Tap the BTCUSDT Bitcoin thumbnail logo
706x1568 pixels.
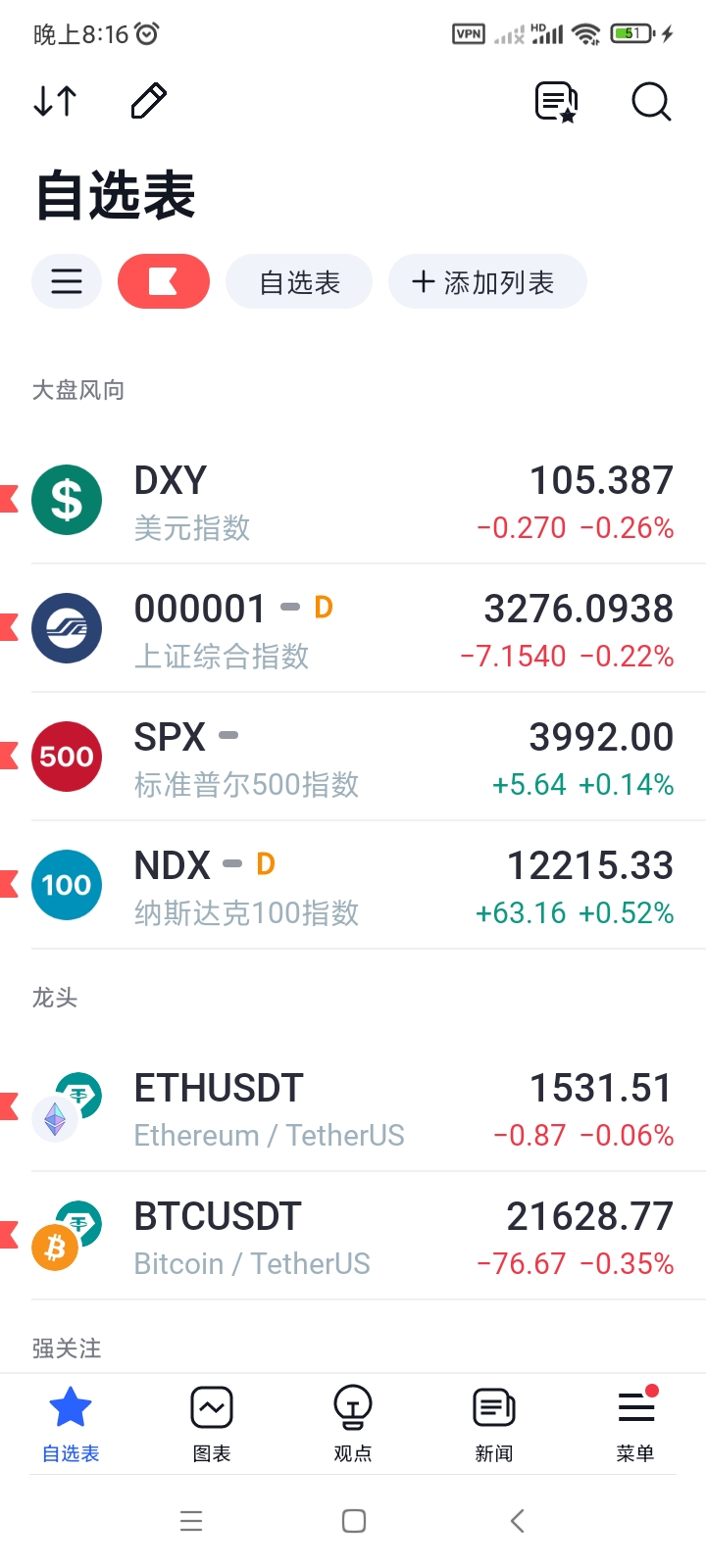[x=67, y=1235]
